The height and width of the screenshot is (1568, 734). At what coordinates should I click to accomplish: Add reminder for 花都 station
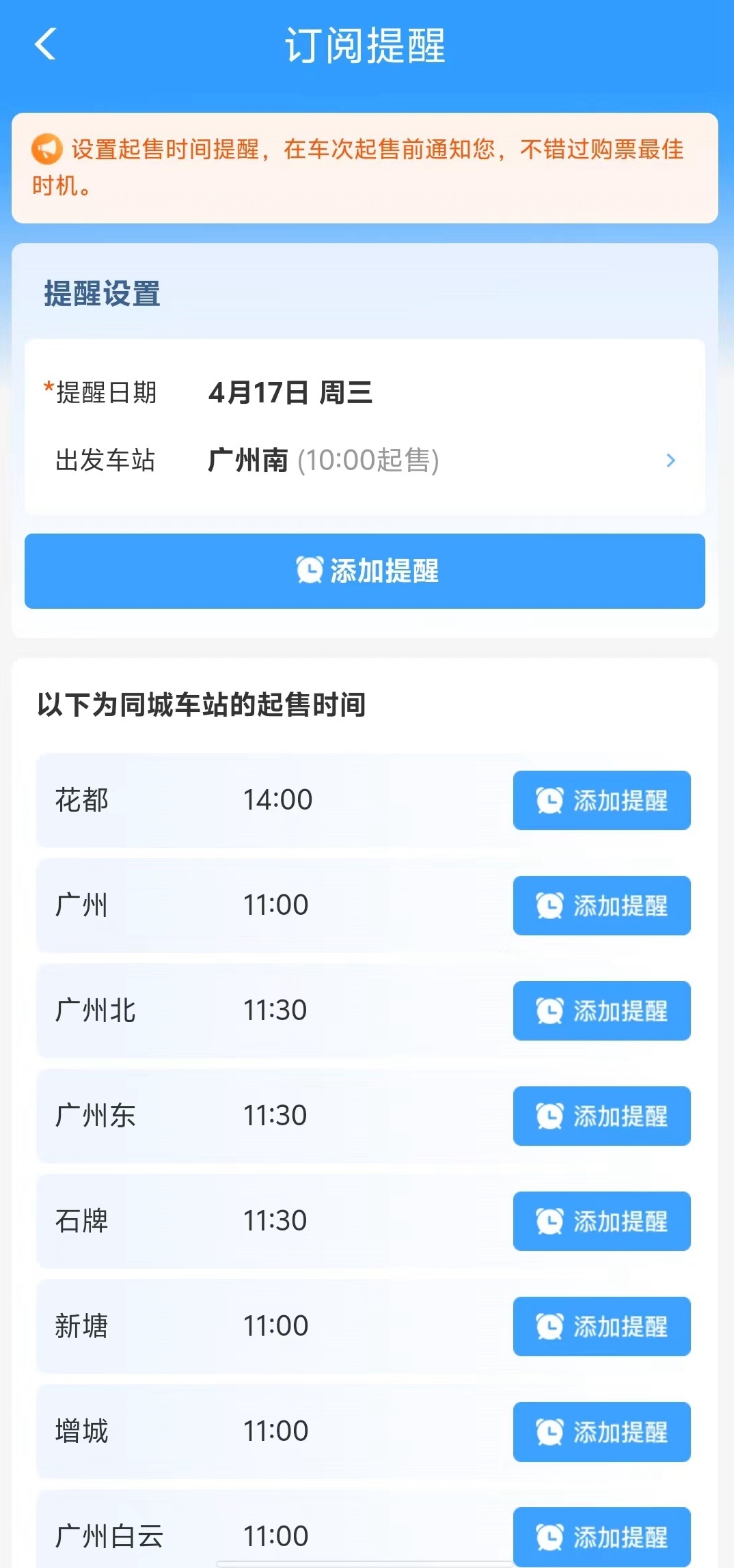[601, 801]
